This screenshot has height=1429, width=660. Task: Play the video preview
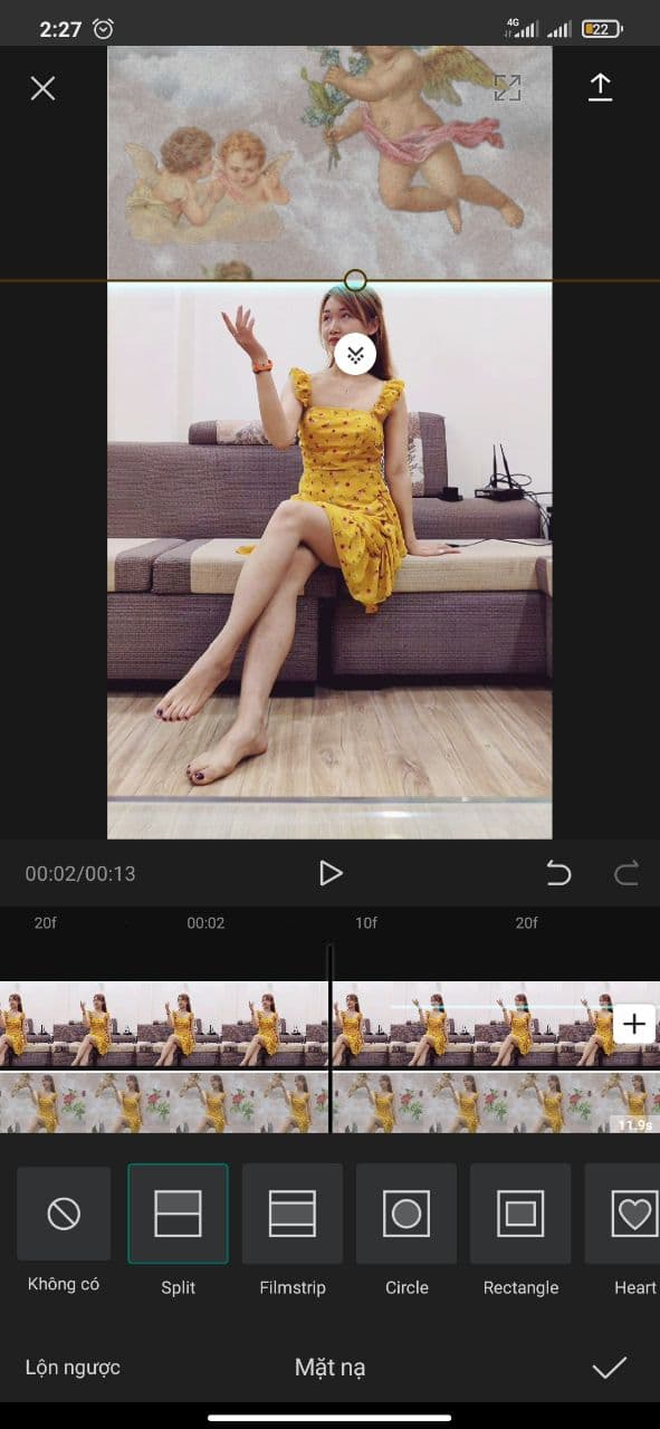point(330,873)
